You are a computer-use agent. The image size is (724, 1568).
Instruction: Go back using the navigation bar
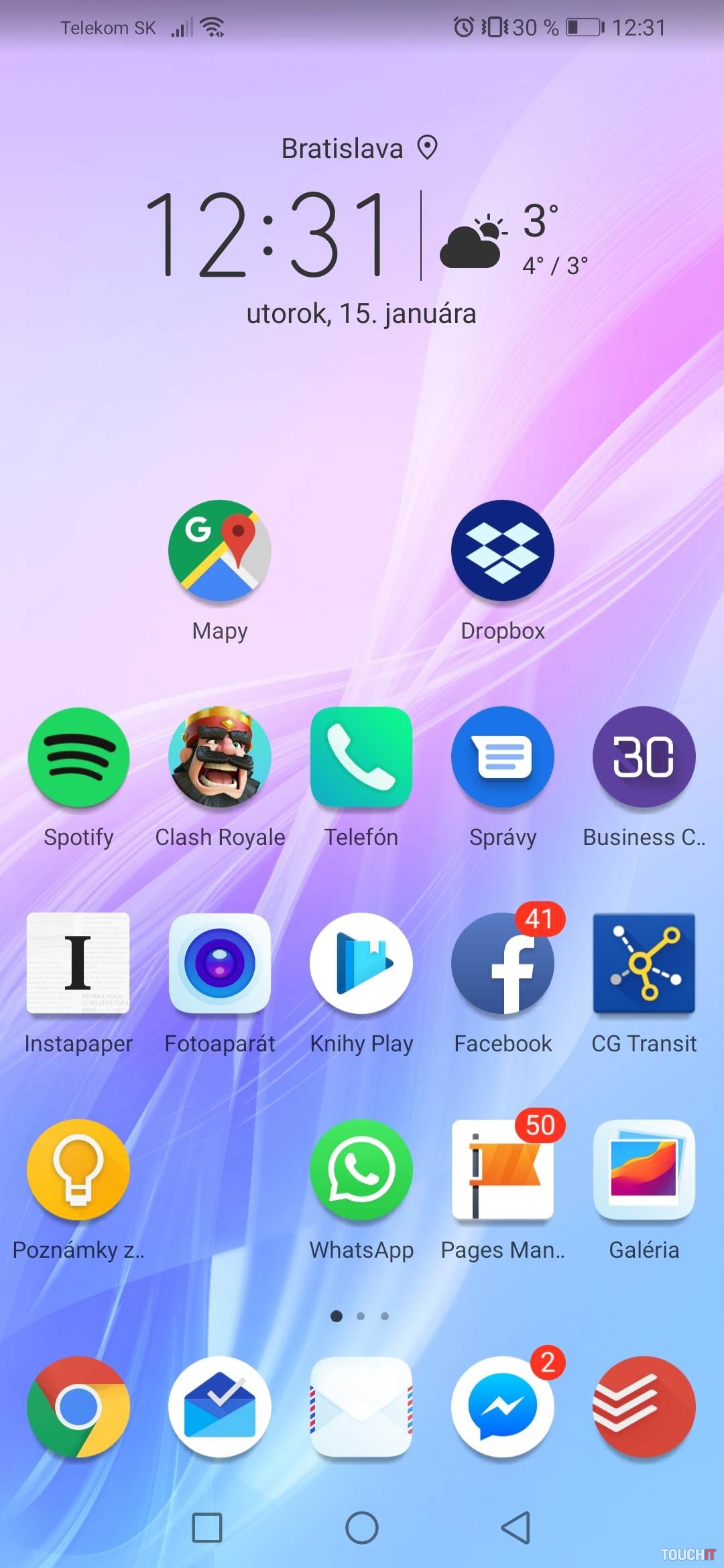tap(516, 1528)
